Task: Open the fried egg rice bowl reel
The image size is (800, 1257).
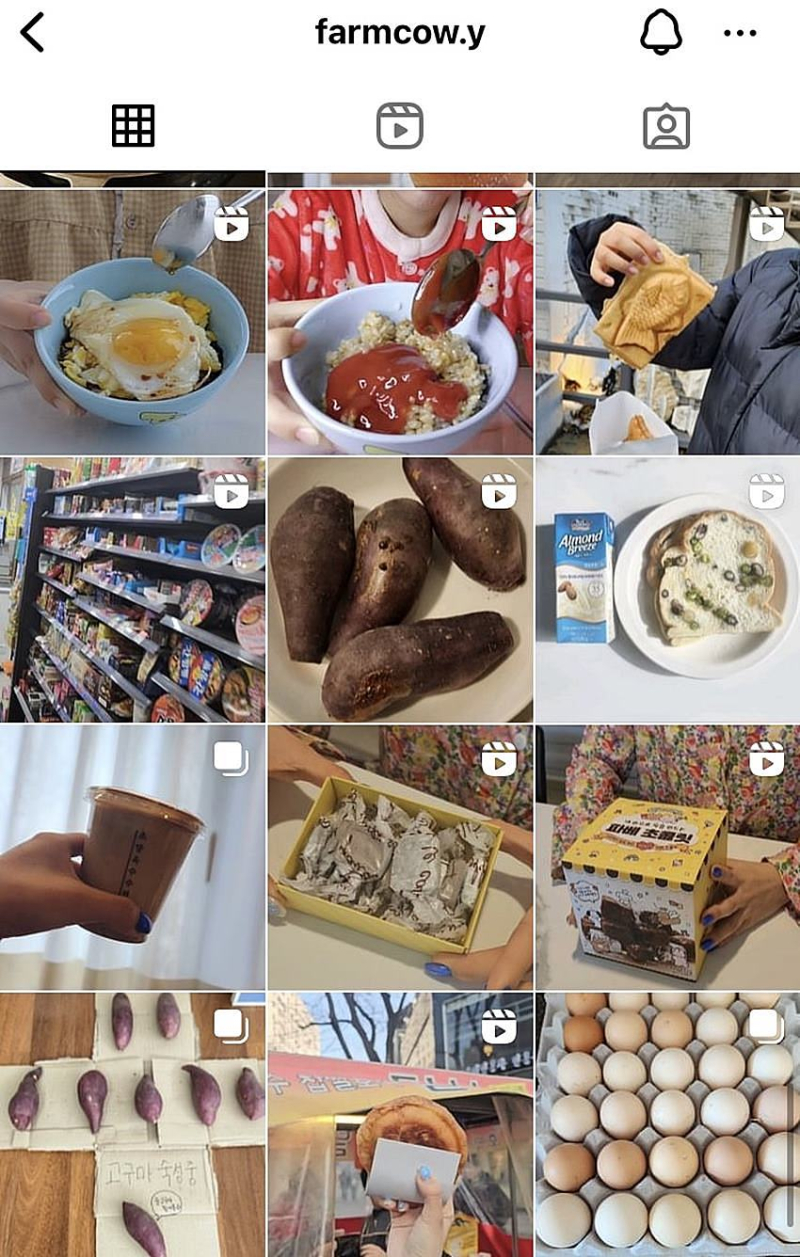Action: pos(133,322)
